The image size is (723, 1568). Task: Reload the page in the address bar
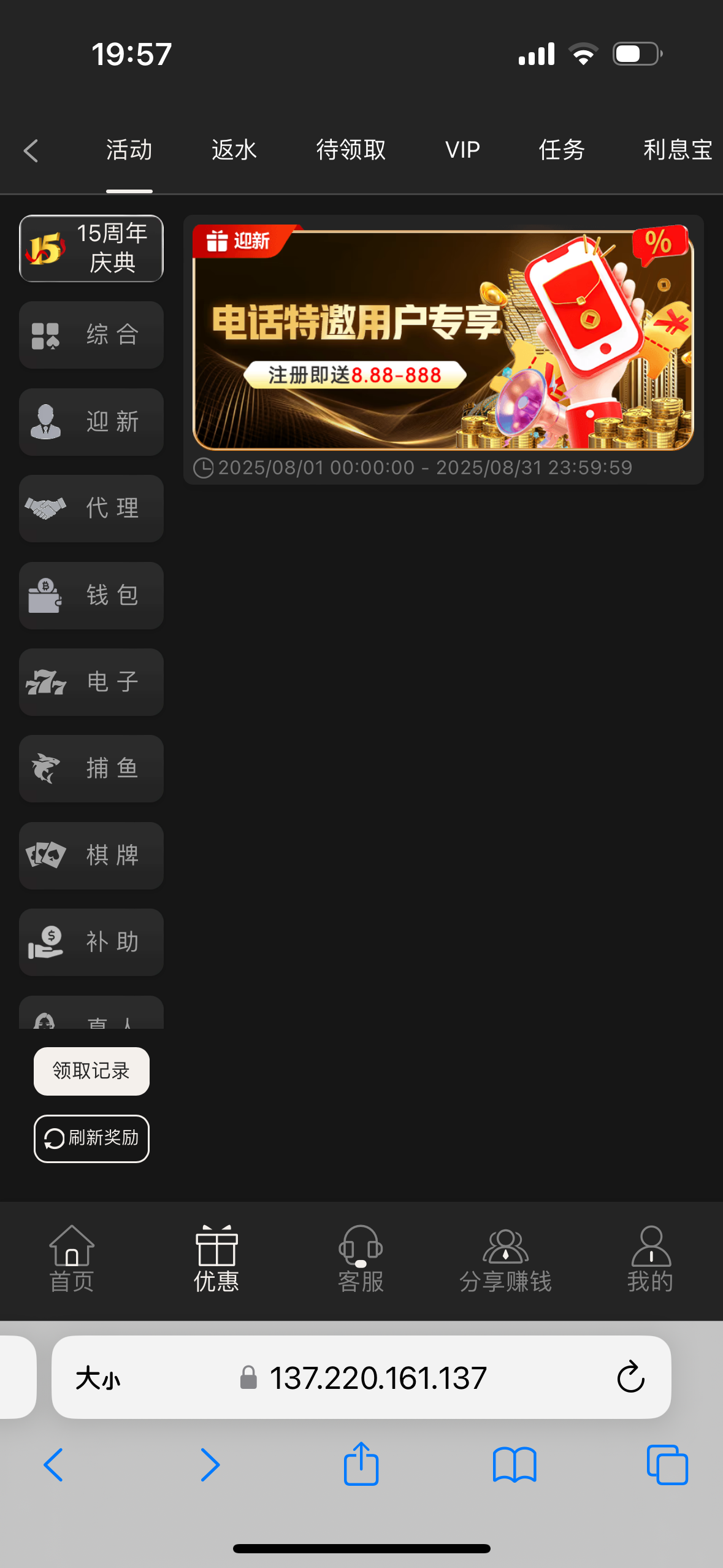coord(630,1377)
